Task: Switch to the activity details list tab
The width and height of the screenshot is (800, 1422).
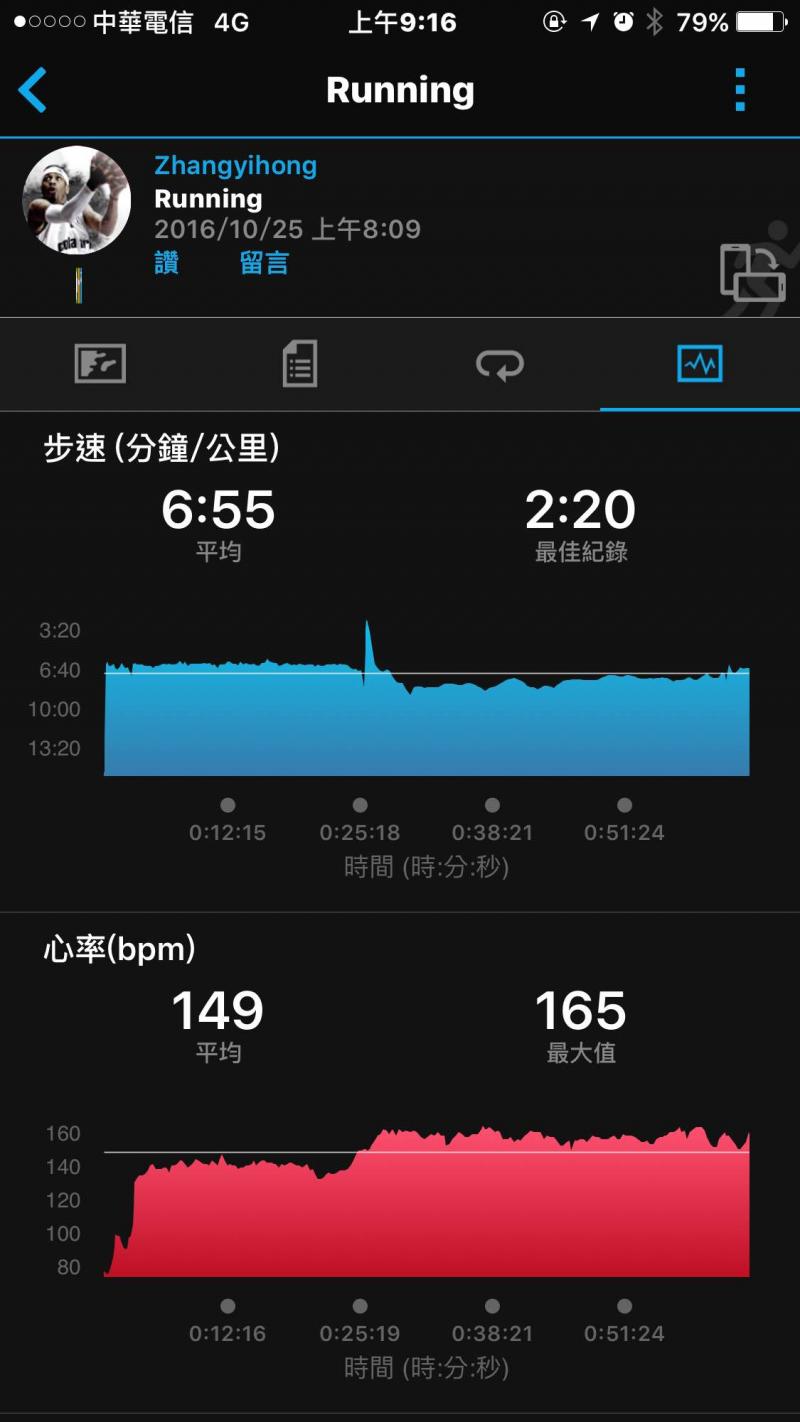Action: tap(299, 364)
